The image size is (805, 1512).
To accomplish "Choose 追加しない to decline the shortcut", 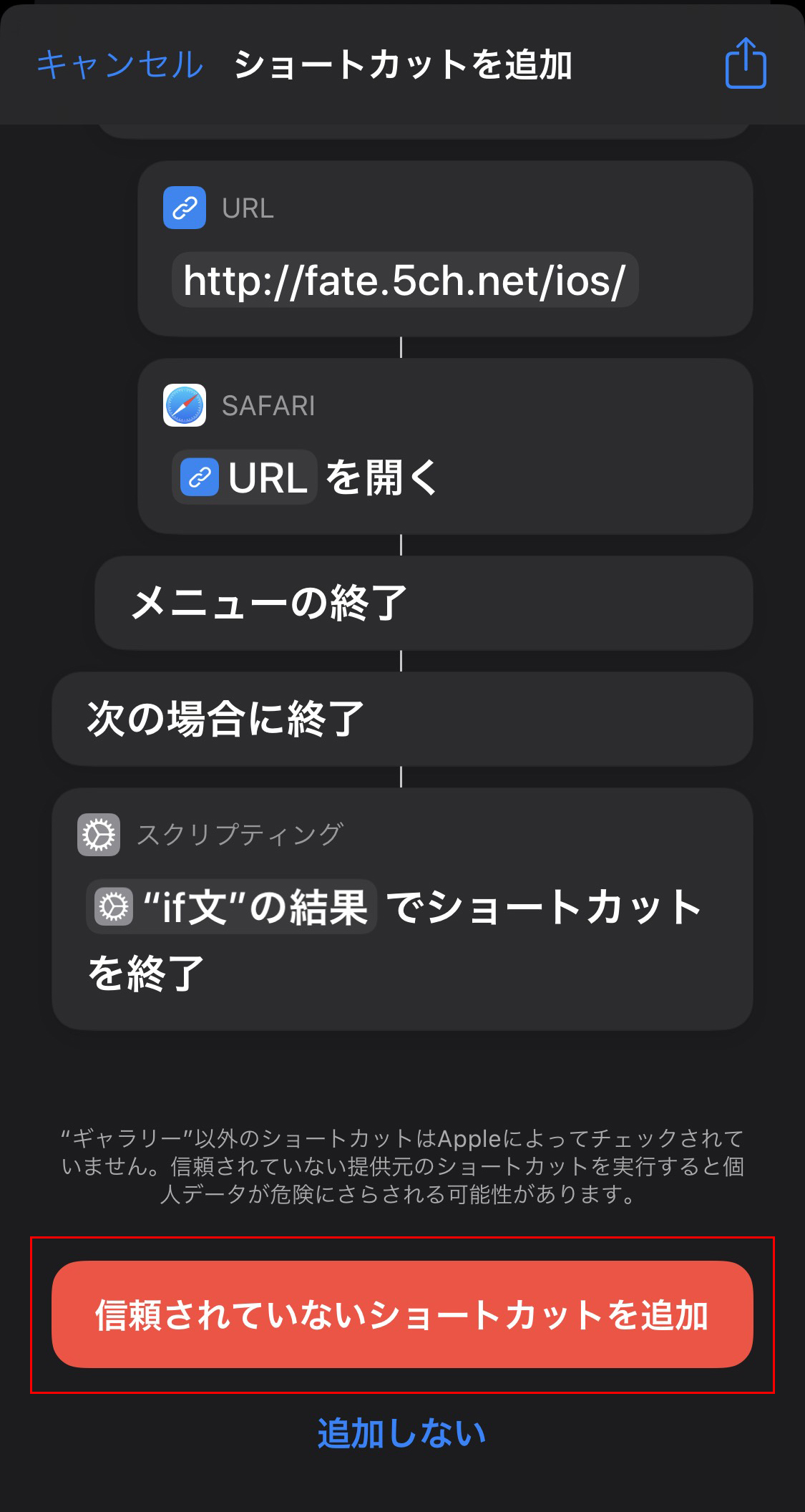I will click(x=402, y=1433).
